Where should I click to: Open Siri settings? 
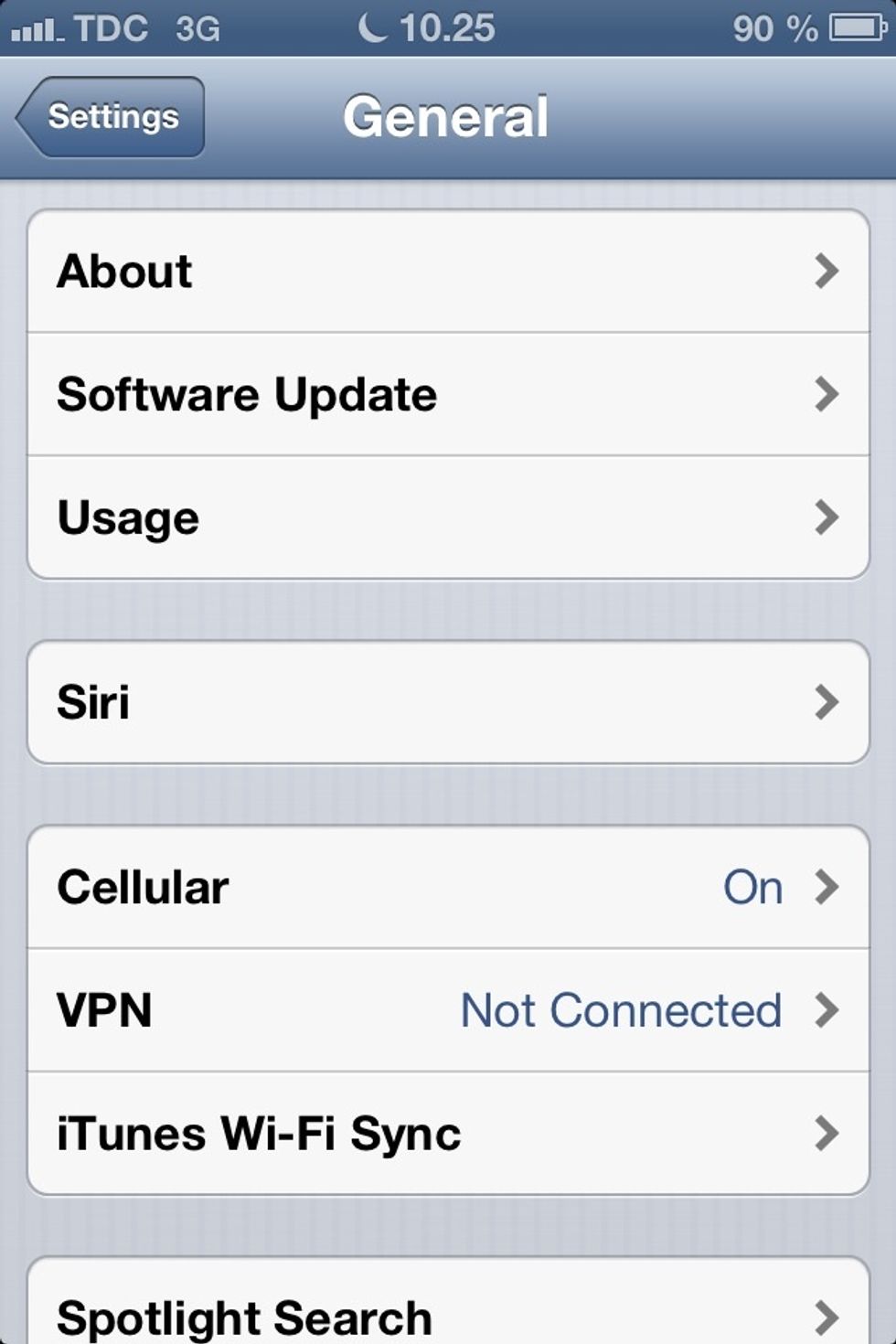pyautogui.click(x=448, y=702)
